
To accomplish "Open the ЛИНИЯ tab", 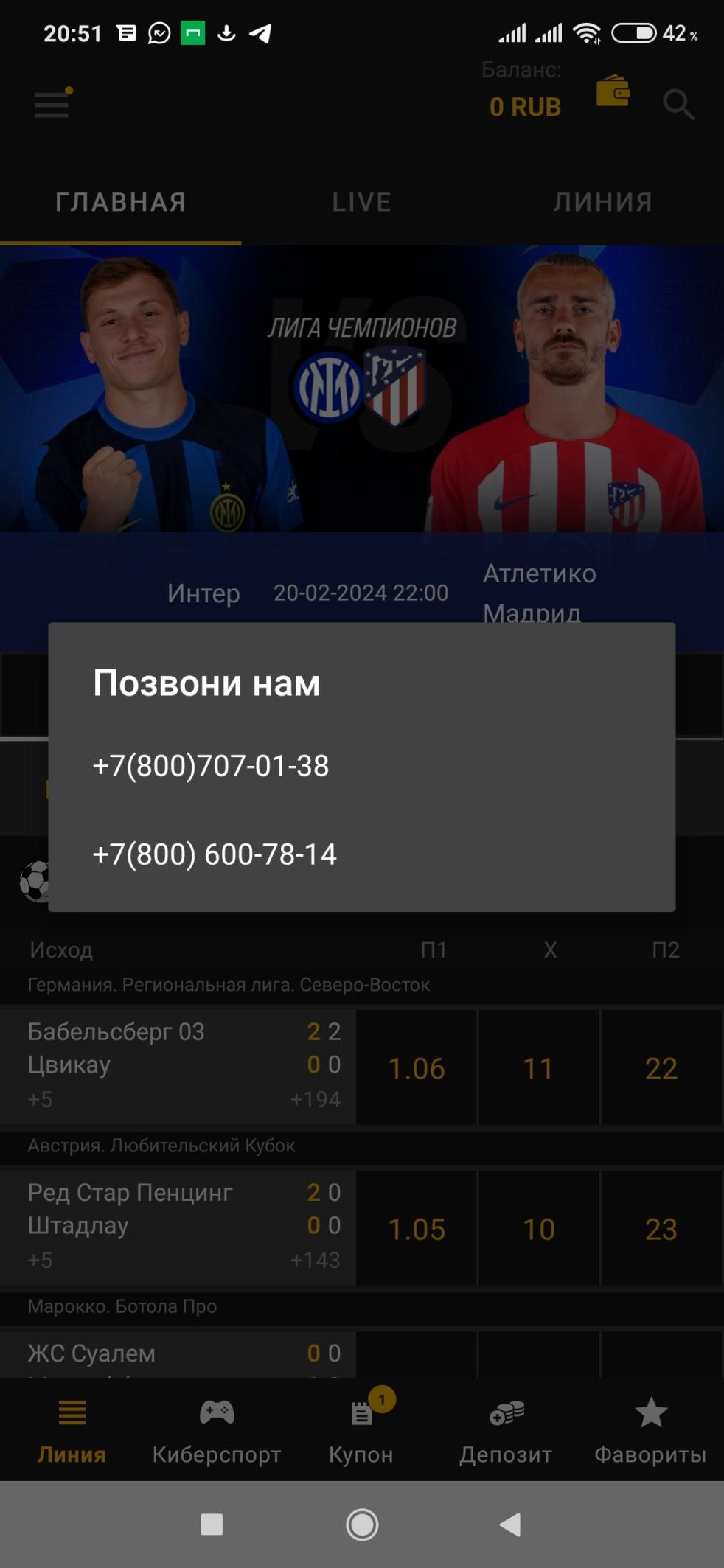I will [x=602, y=201].
